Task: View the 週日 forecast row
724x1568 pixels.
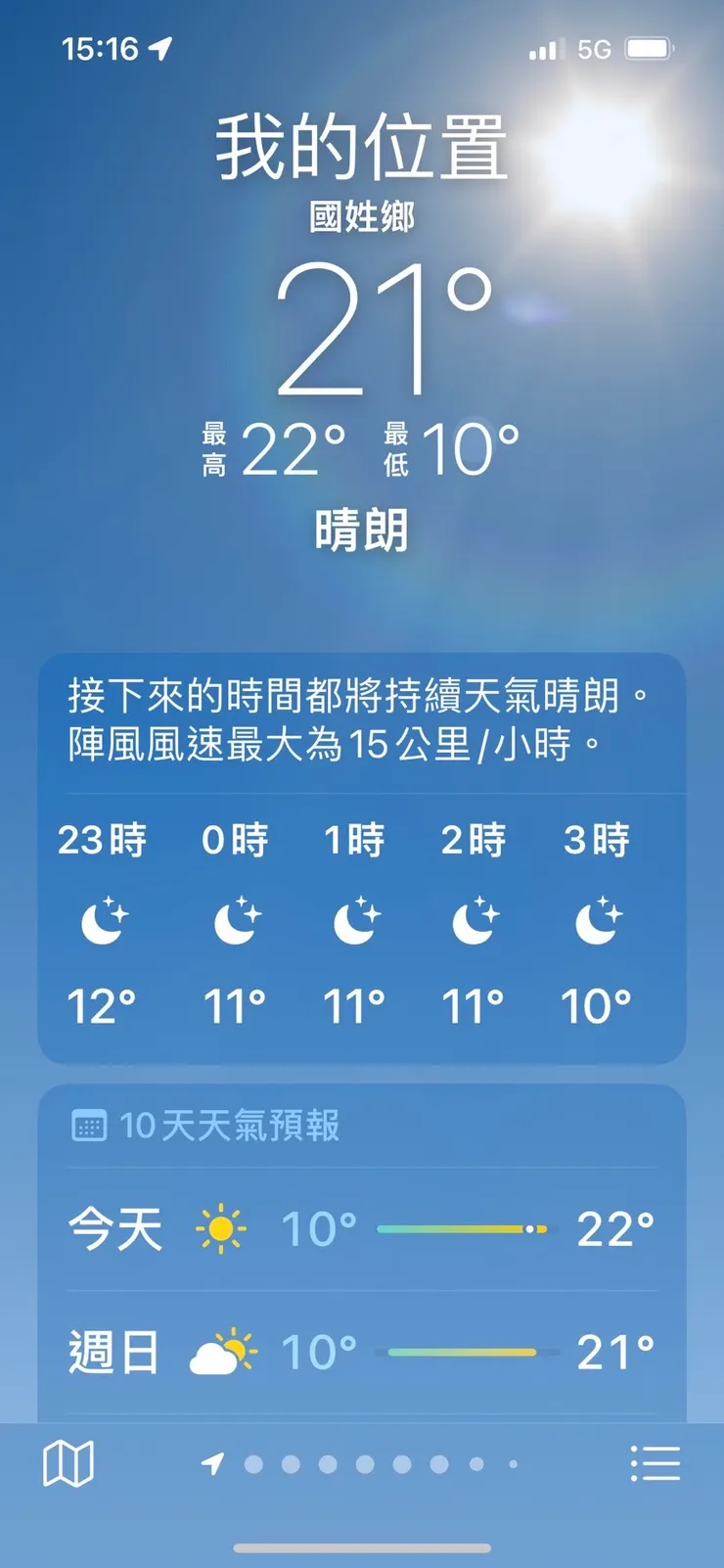Action: tap(361, 1353)
